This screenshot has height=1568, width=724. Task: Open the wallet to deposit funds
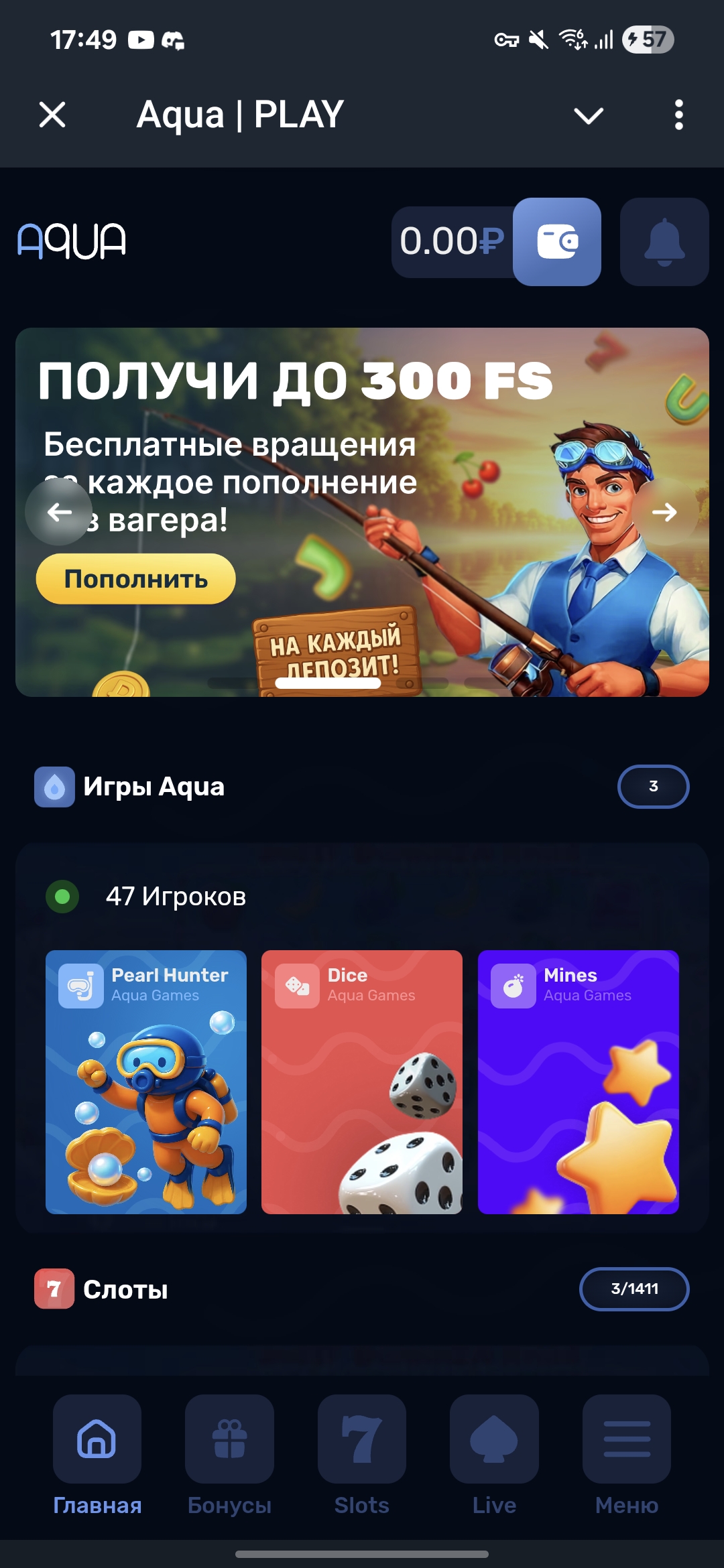coord(556,242)
